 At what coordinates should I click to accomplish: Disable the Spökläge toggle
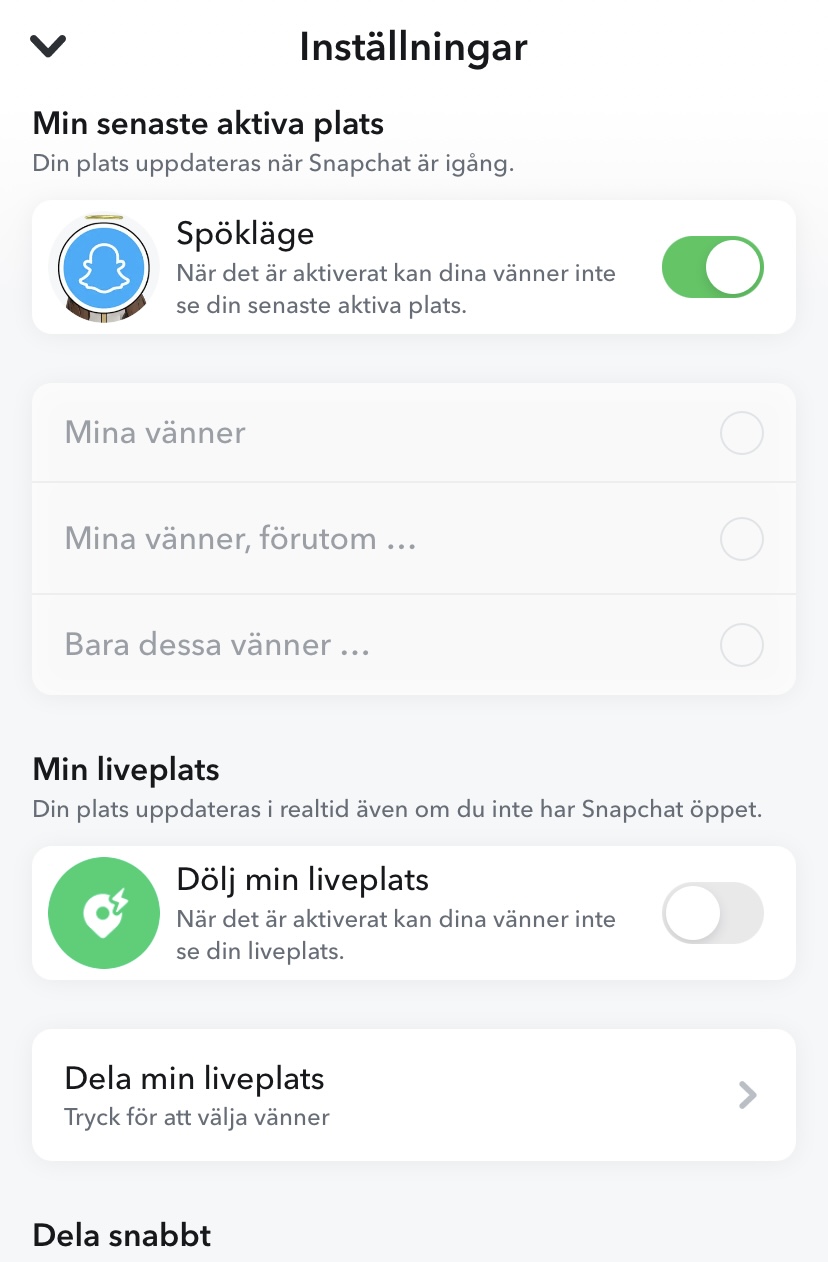[x=712, y=266]
